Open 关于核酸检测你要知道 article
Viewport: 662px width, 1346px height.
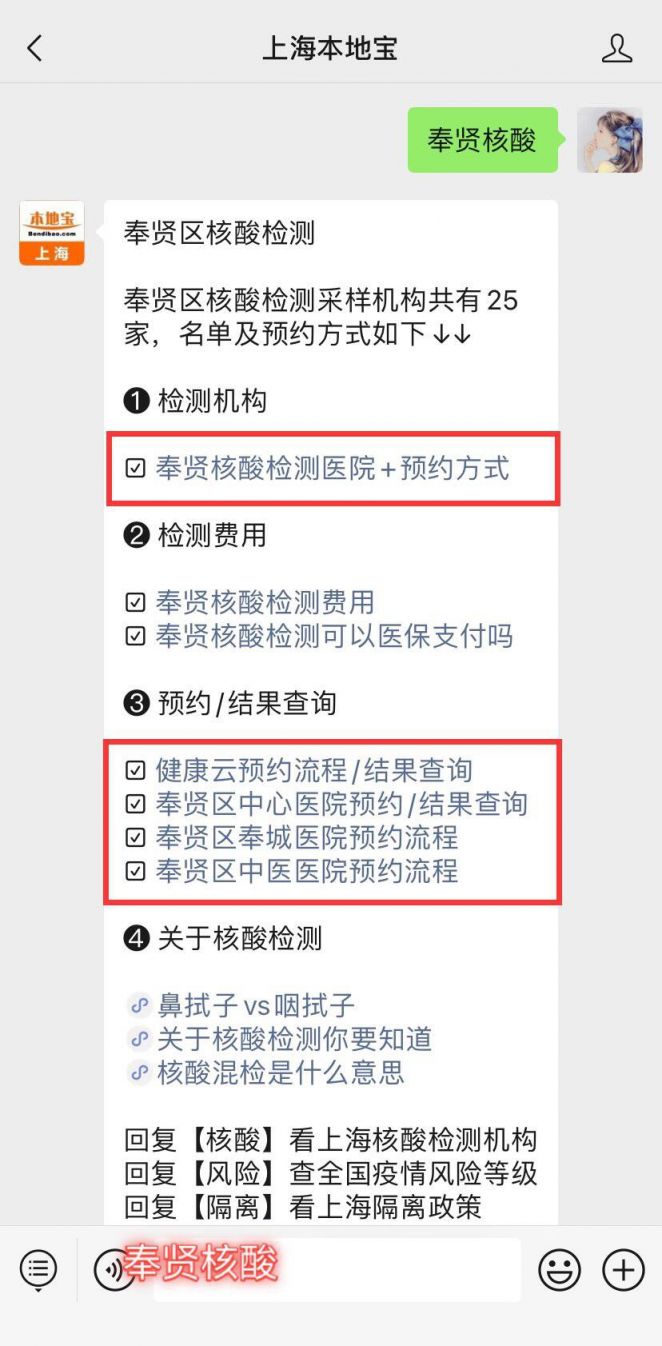294,1038
